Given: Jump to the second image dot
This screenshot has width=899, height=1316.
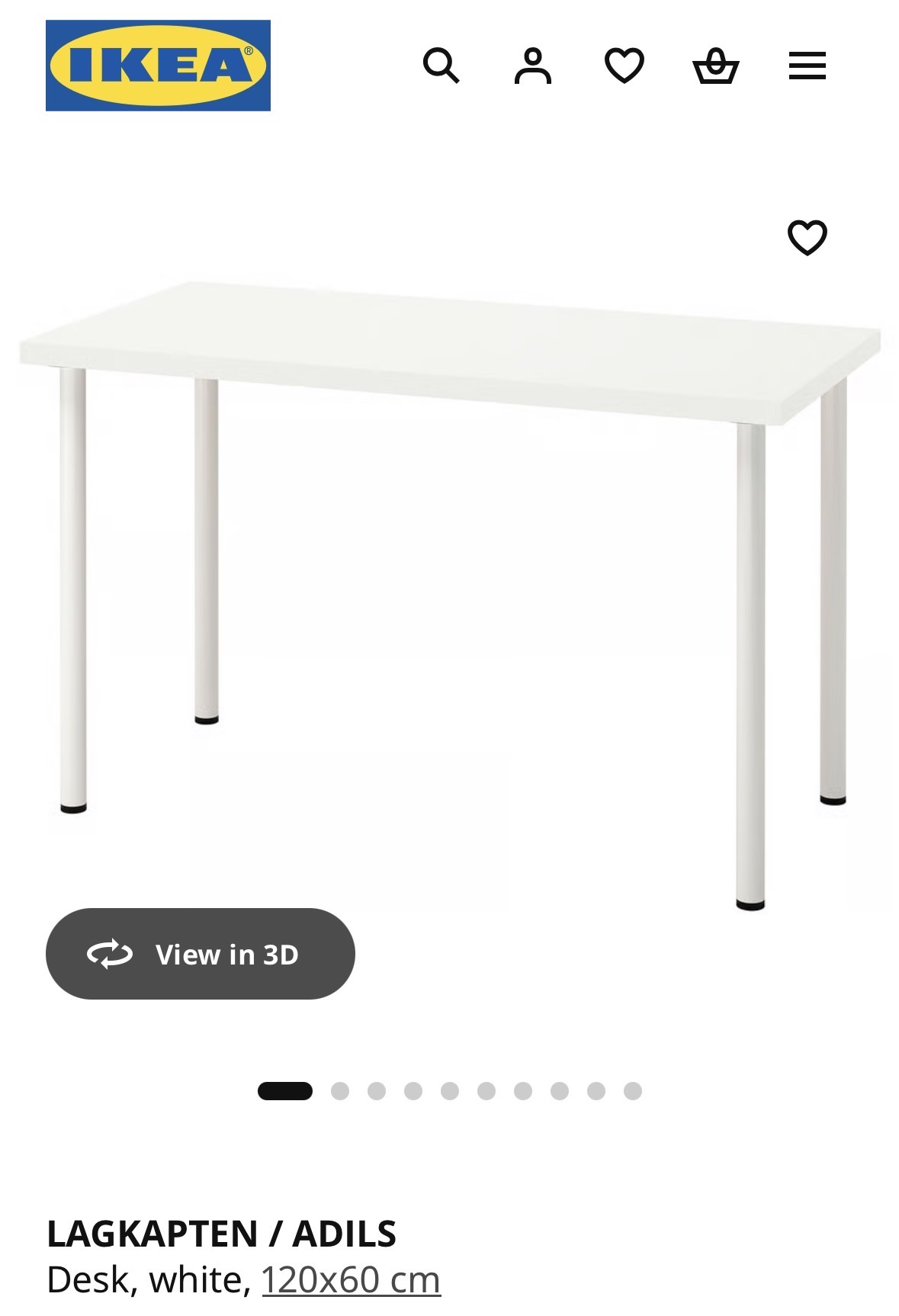Looking at the screenshot, I should point(340,1091).
